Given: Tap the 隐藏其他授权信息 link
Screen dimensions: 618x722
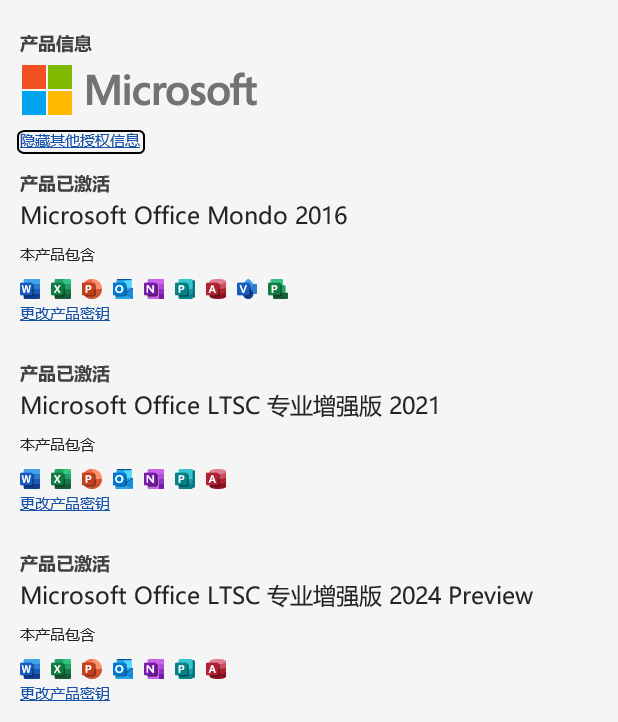Looking at the screenshot, I should 80,141.
